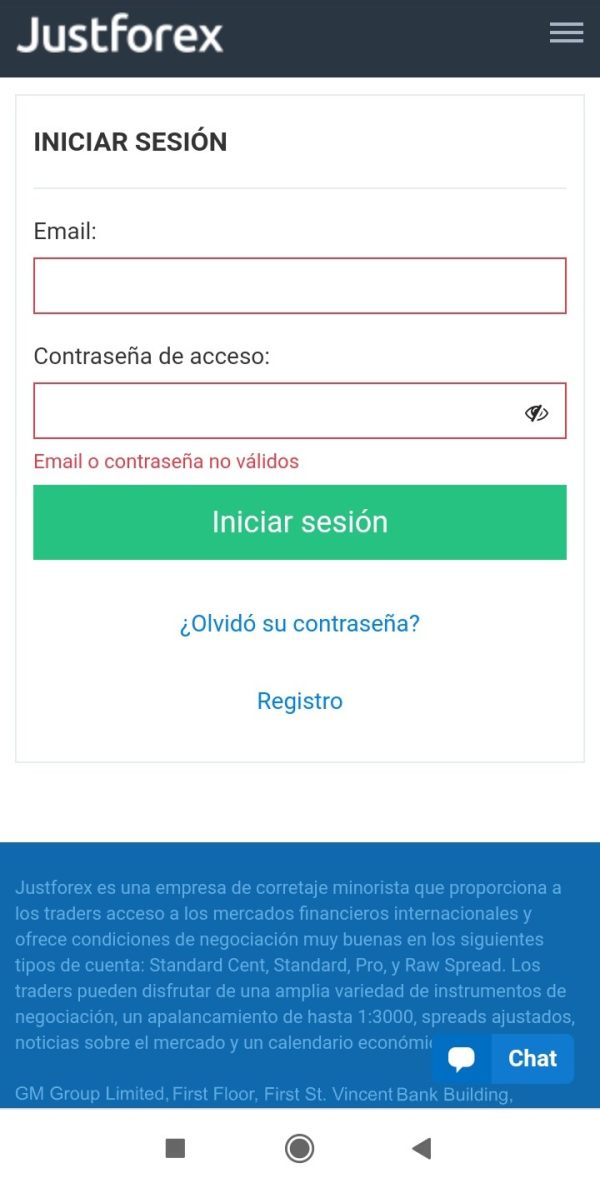This screenshot has width=600, height=1188.
Task: Open the Chat widget
Action: [x=503, y=1058]
